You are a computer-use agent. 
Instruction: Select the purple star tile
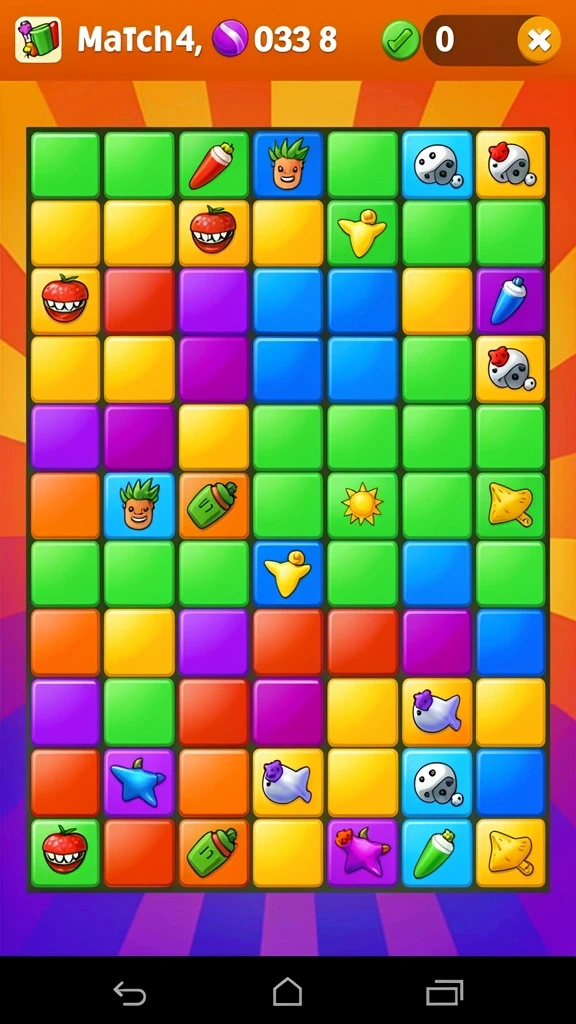(x=362, y=852)
